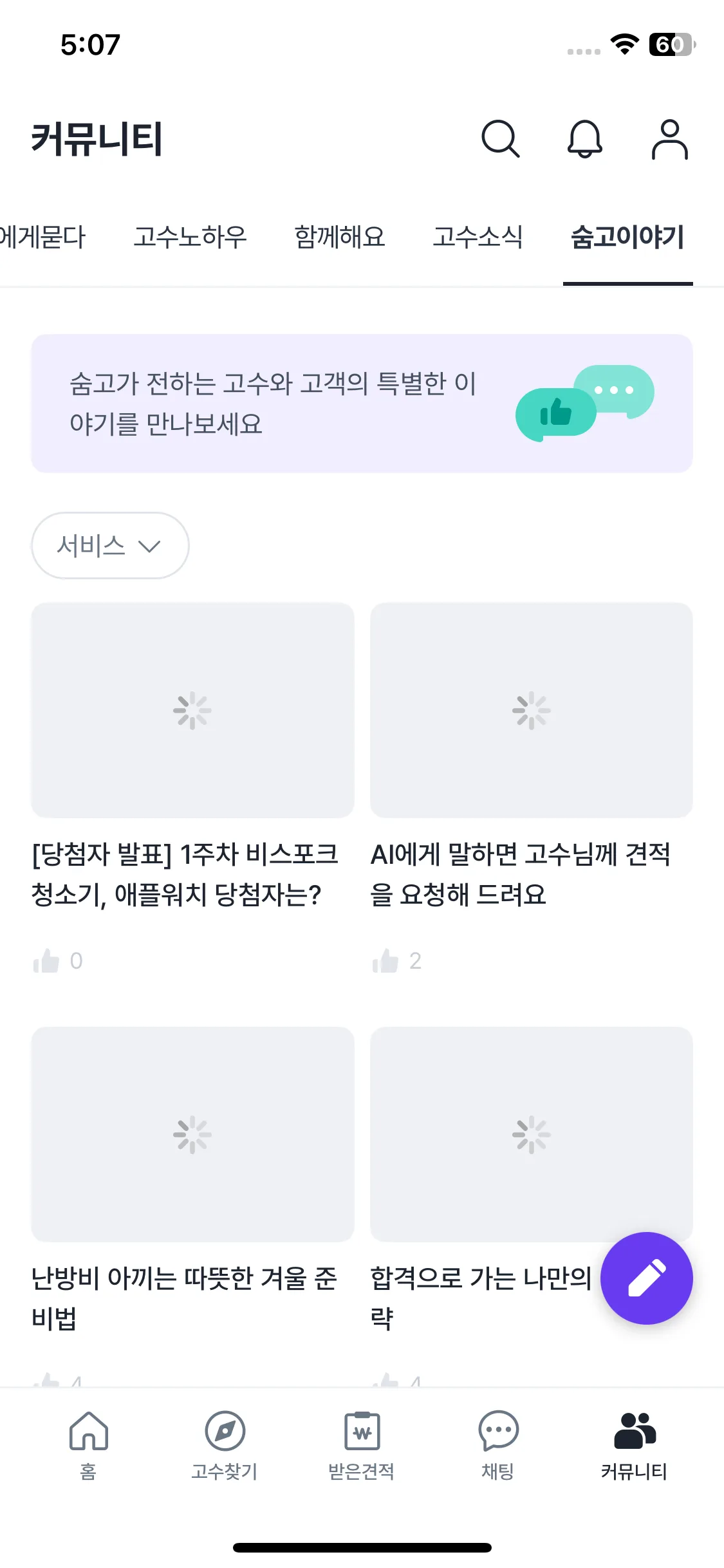Open the 서비스 filter dropdown
The height and width of the screenshot is (1568, 724).
[109, 545]
